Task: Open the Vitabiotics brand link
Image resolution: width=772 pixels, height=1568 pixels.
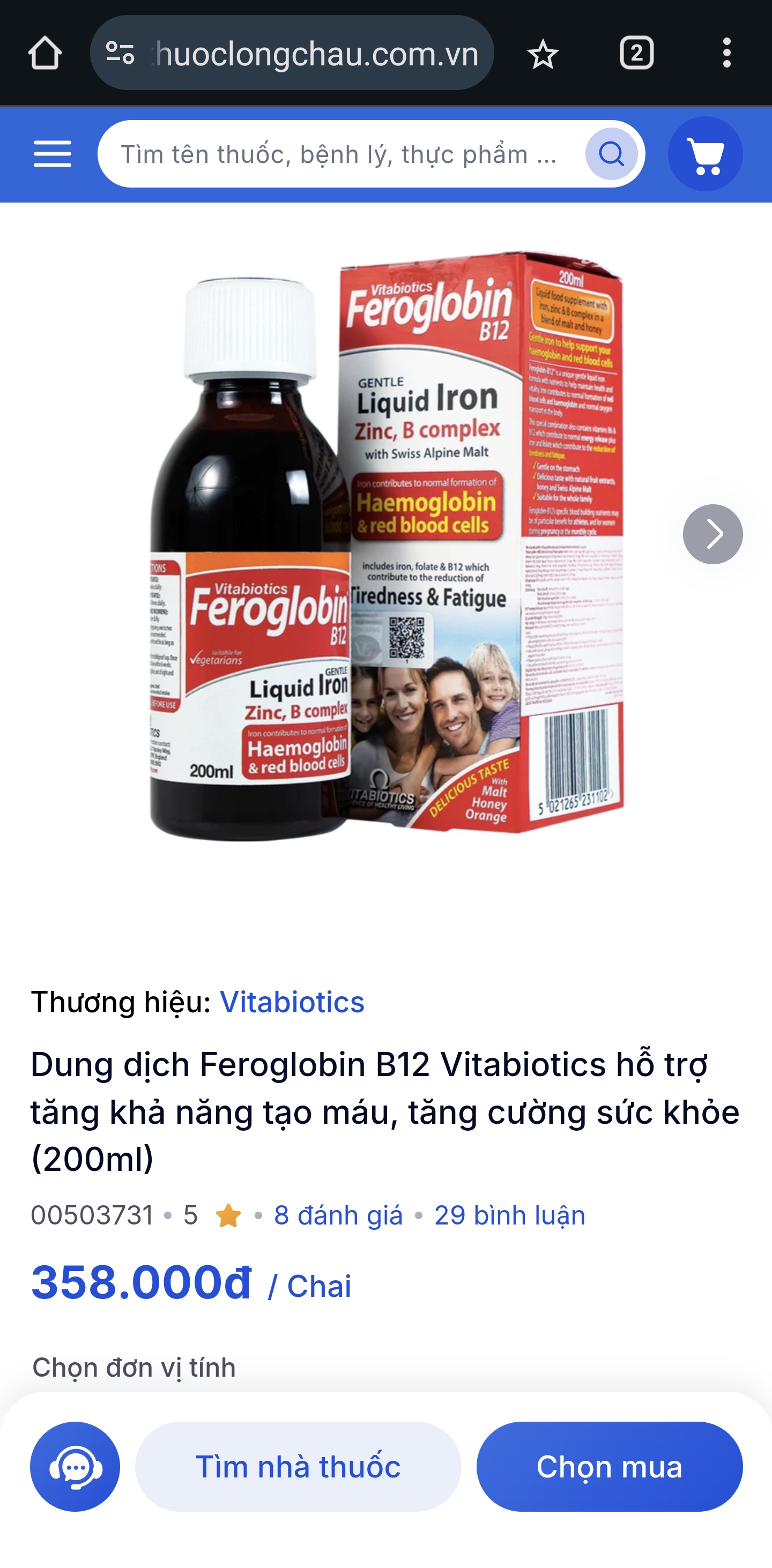Action: (292, 1002)
